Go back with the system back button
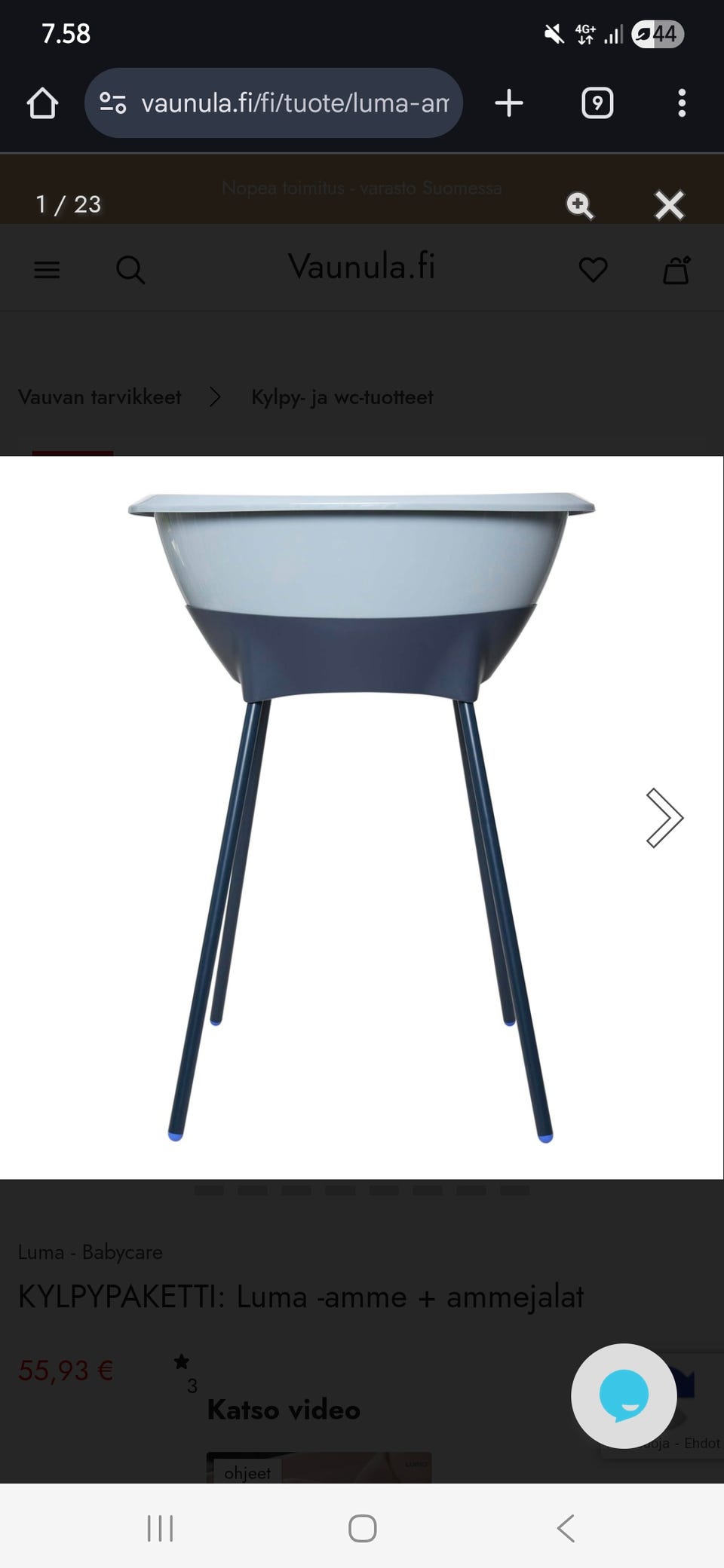Screen dimensions: 724x1568 (x=566, y=1529)
